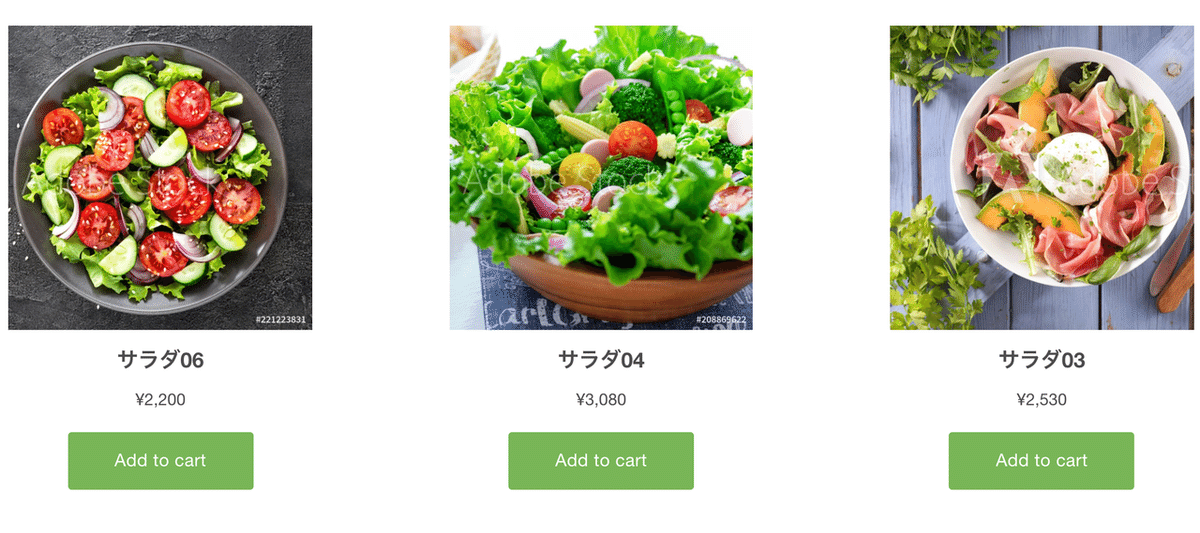The image size is (1200, 533).
Task: Add サラダ04 to cart
Action: click(x=601, y=461)
